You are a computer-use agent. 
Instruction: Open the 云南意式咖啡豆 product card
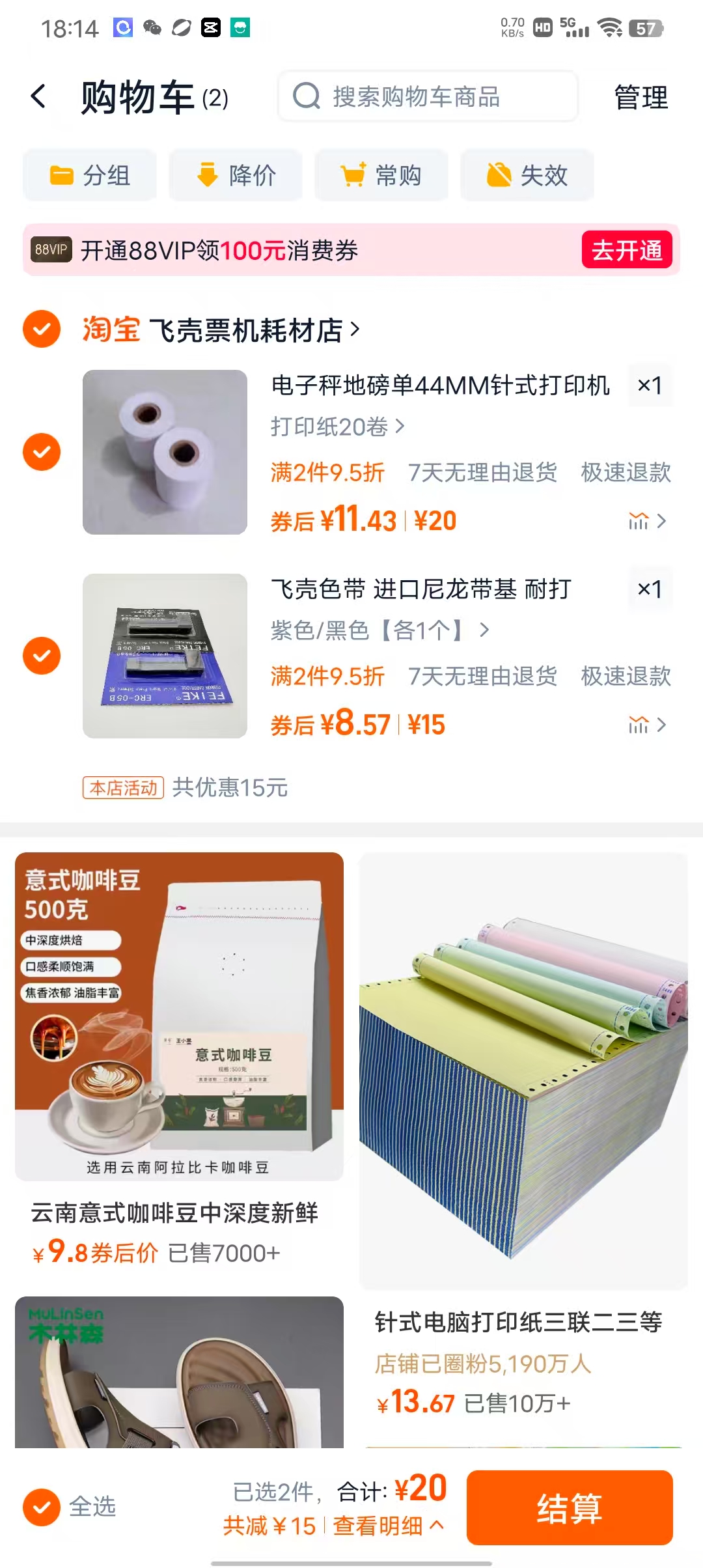coord(179,1055)
